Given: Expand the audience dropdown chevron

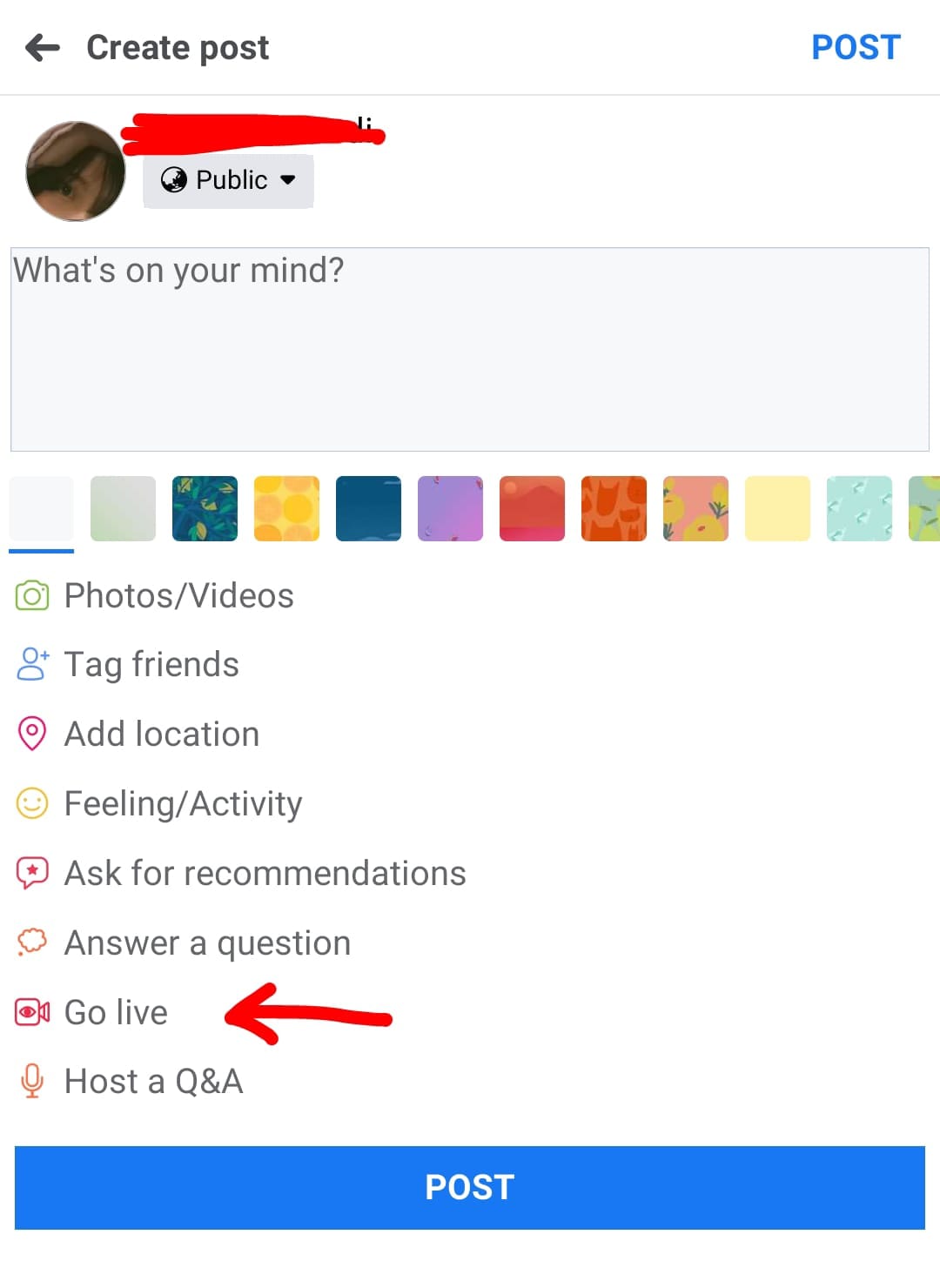Looking at the screenshot, I should [288, 181].
